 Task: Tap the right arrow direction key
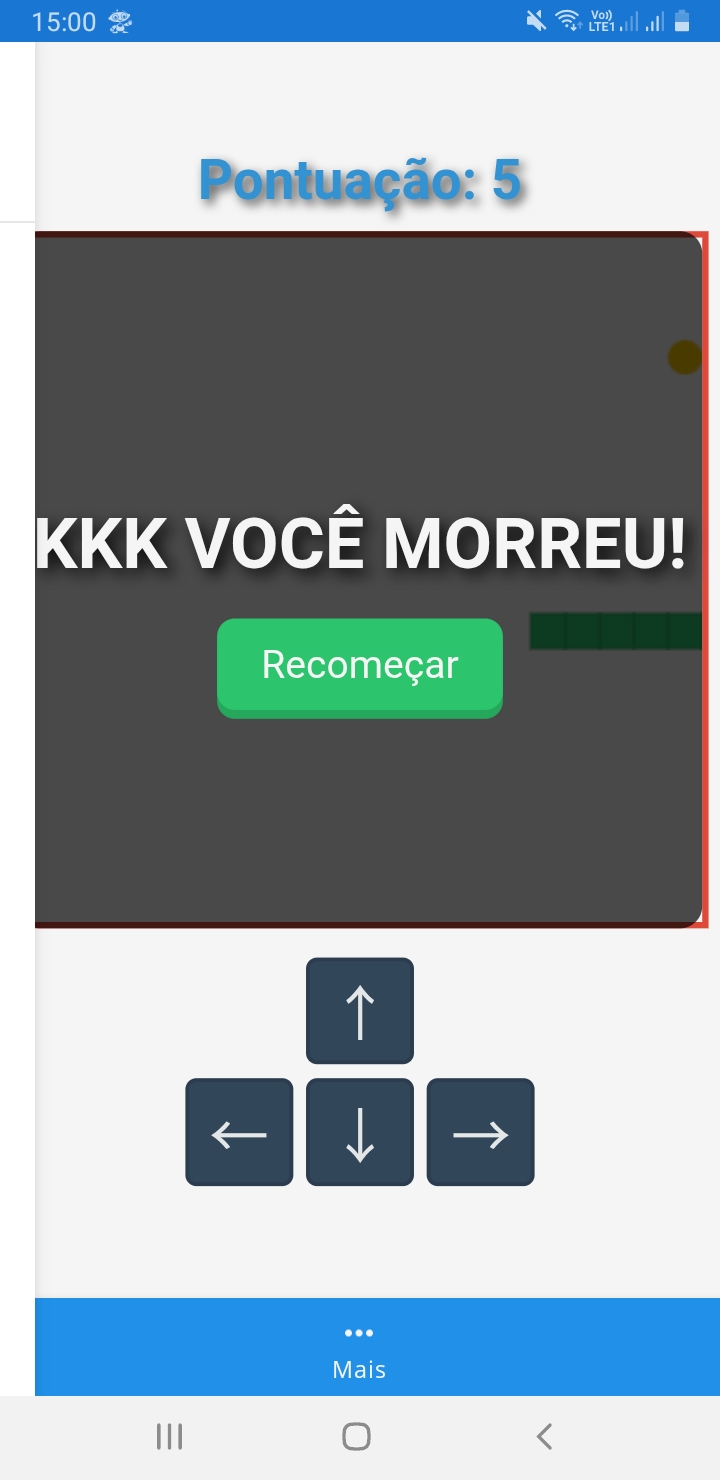[481, 1133]
